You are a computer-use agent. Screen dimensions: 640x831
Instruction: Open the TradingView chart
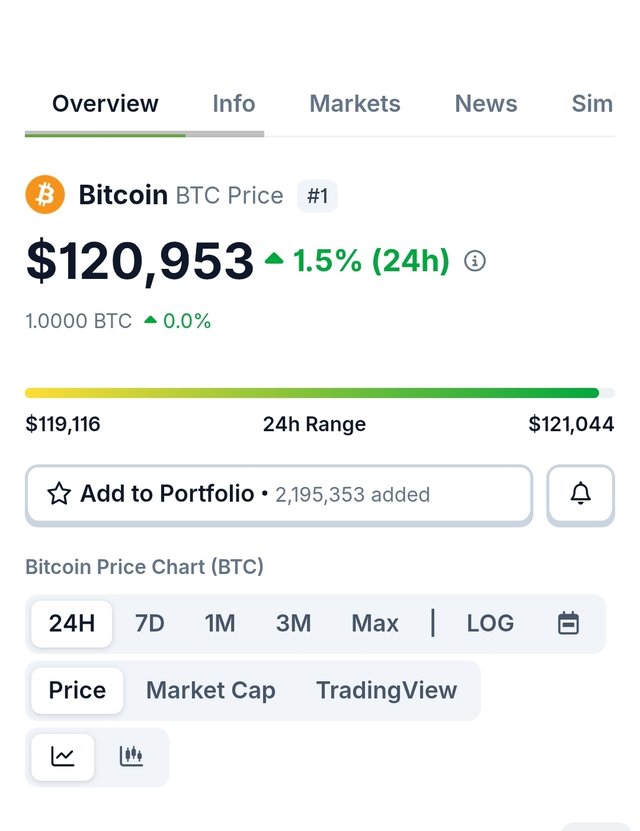tap(386, 690)
